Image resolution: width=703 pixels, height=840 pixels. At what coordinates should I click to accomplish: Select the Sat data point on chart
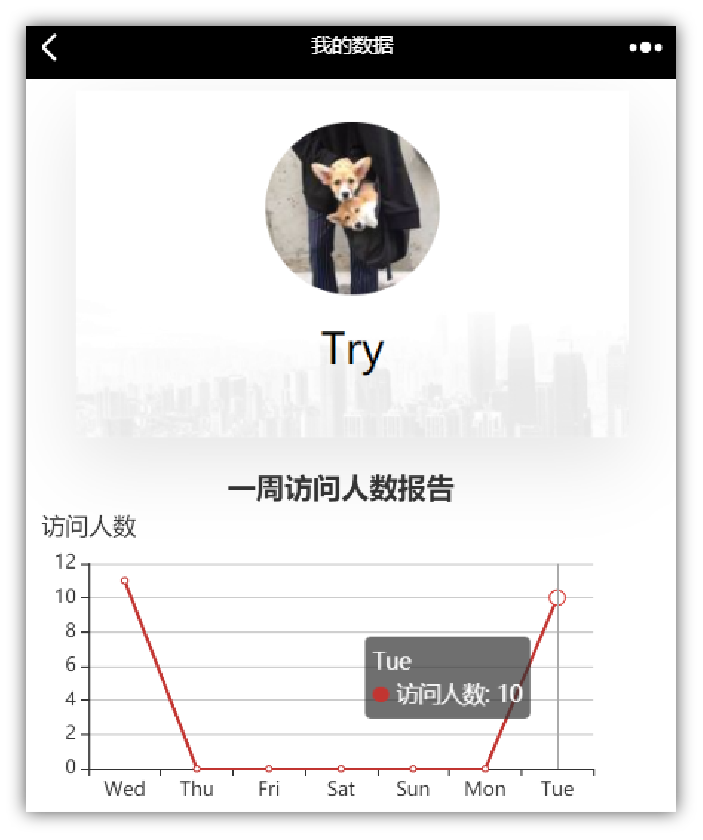click(341, 768)
